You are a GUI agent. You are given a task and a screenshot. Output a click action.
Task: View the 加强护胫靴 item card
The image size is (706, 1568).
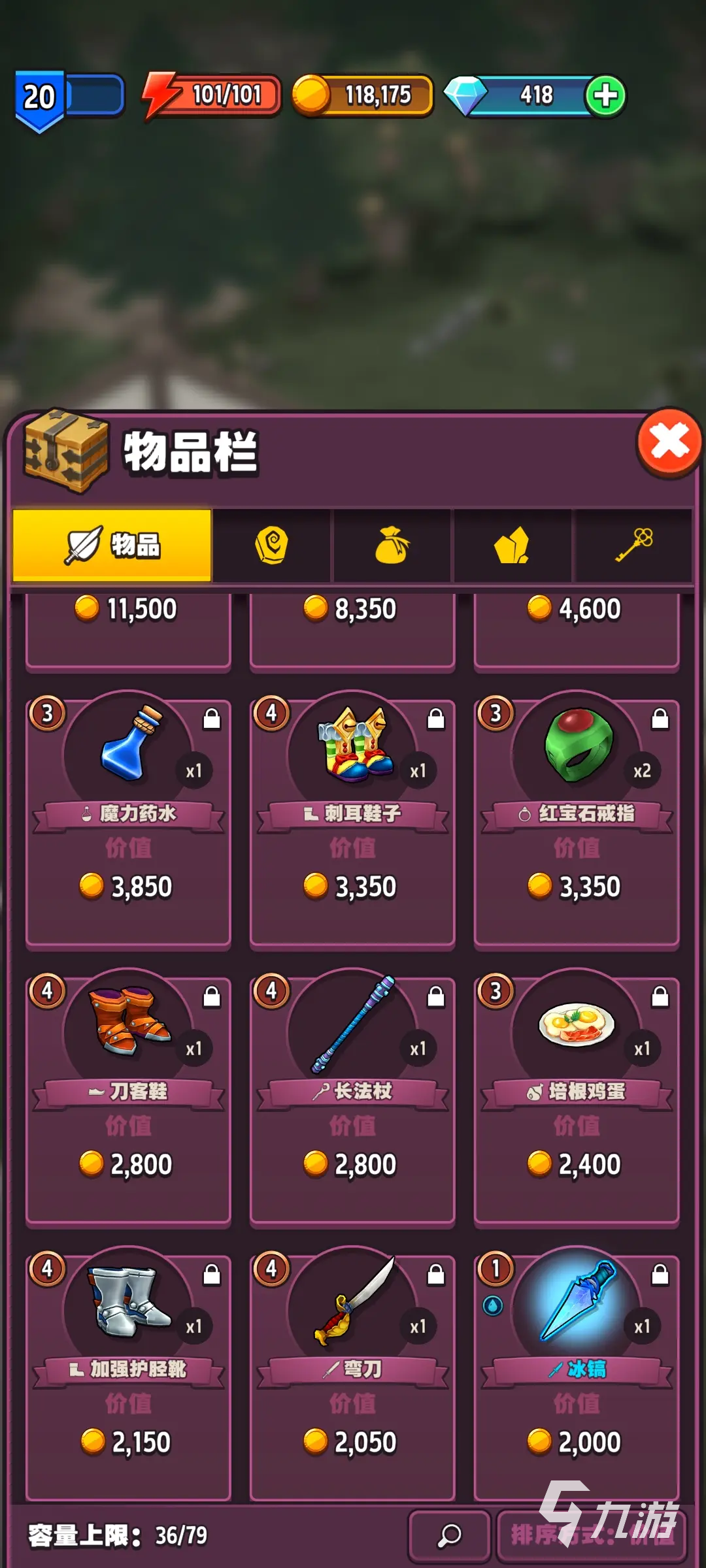pos(128,1379)
